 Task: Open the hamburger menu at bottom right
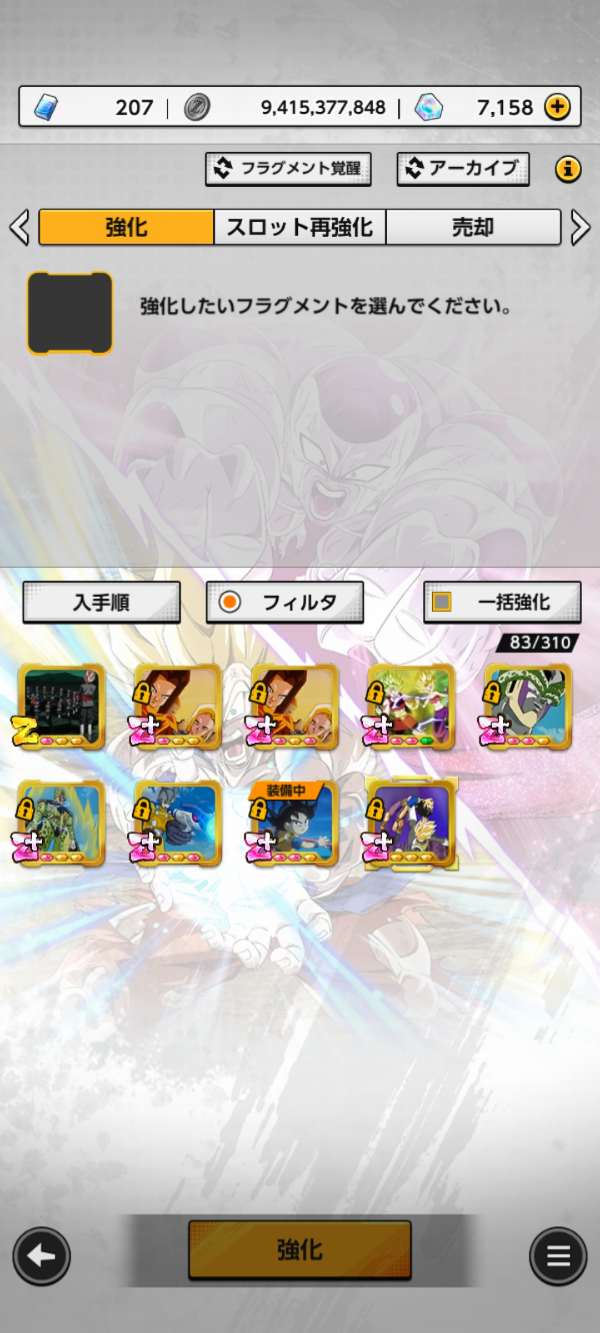coord(558,1256)
